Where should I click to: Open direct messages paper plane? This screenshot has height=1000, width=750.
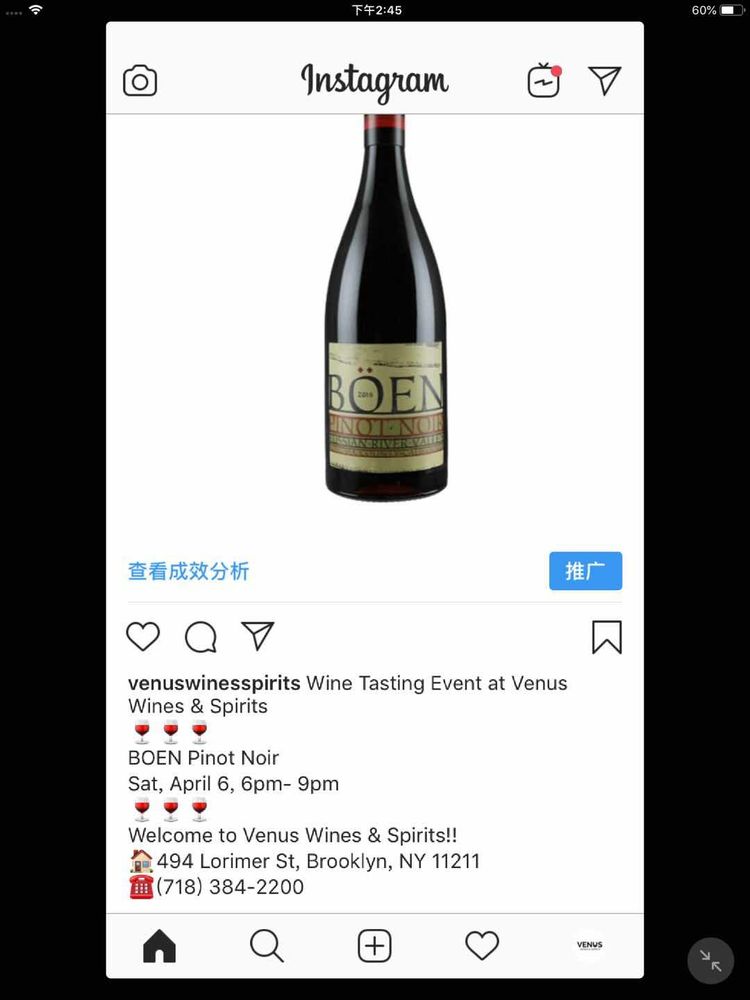point(605,81)
